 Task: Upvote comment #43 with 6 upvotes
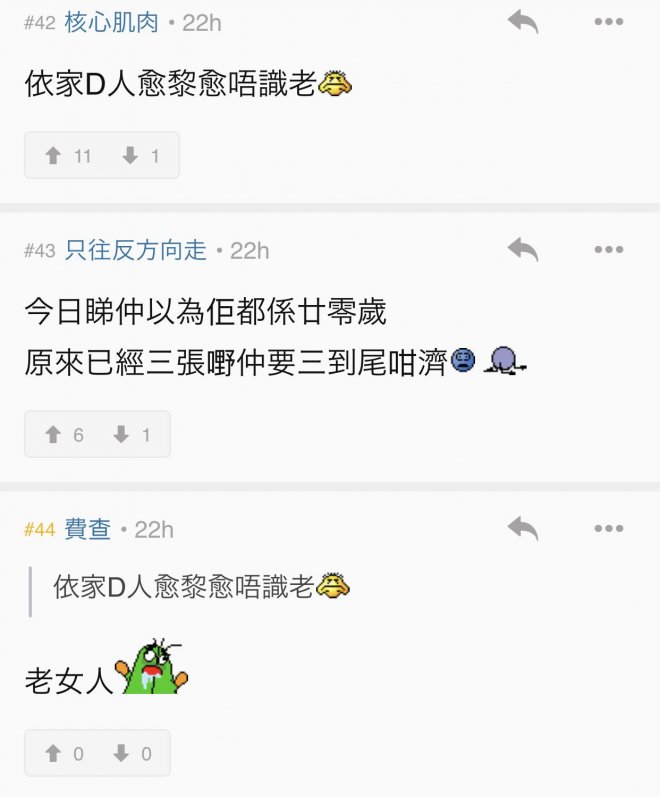(63, 435)
